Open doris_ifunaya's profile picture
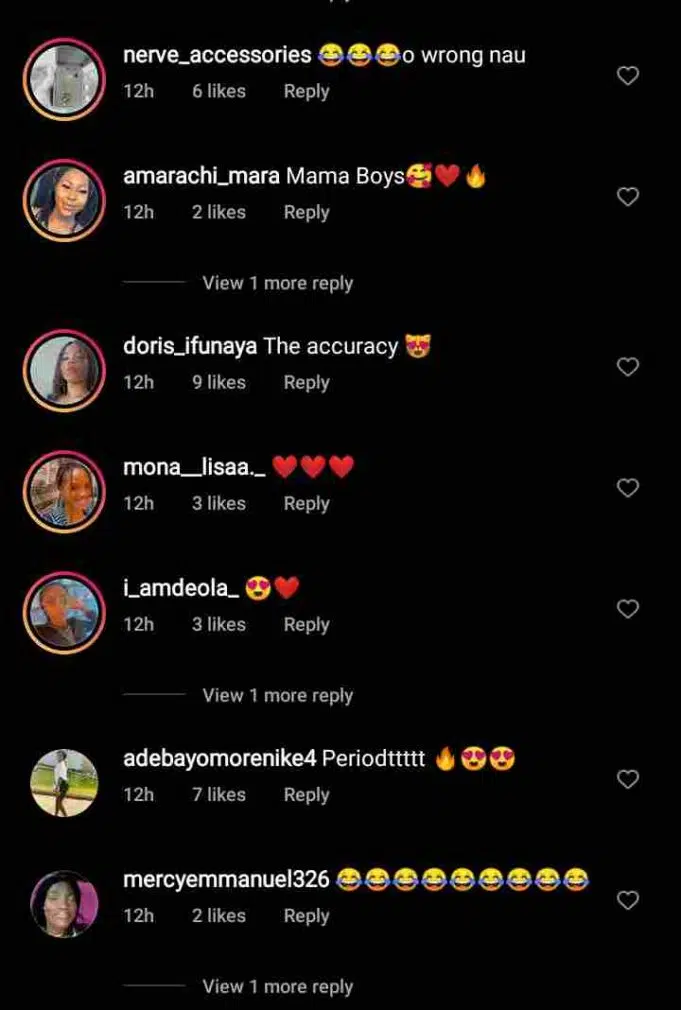681x1010 pixels. (64, 371)
